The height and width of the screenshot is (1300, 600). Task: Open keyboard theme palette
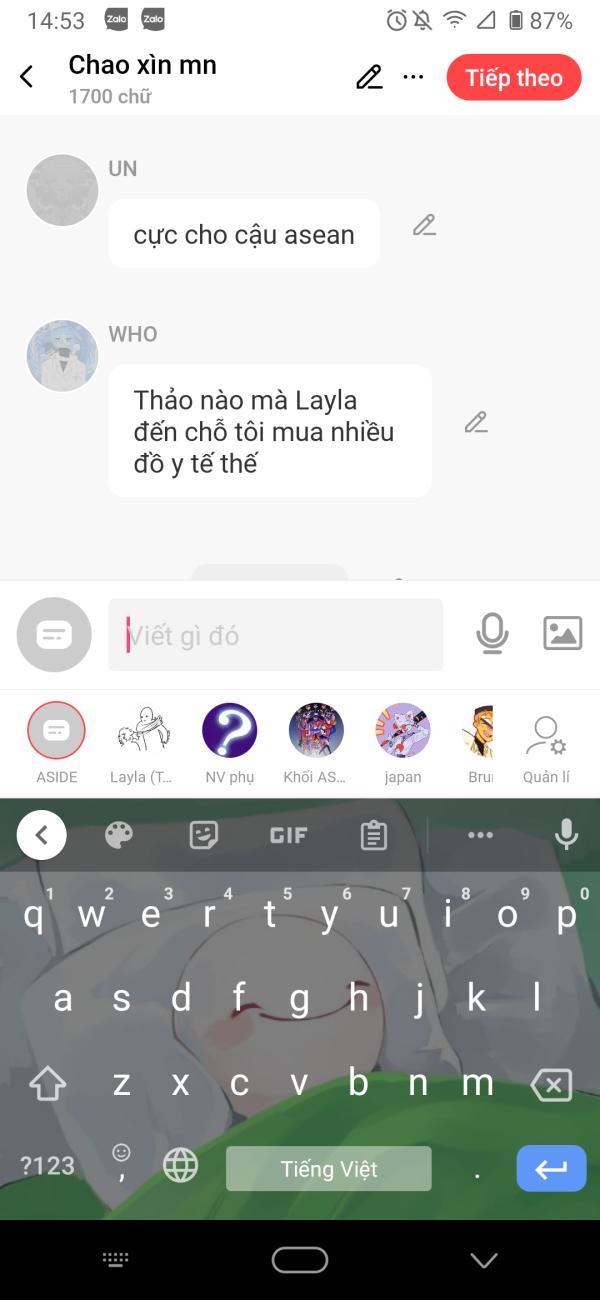(119, 835)
